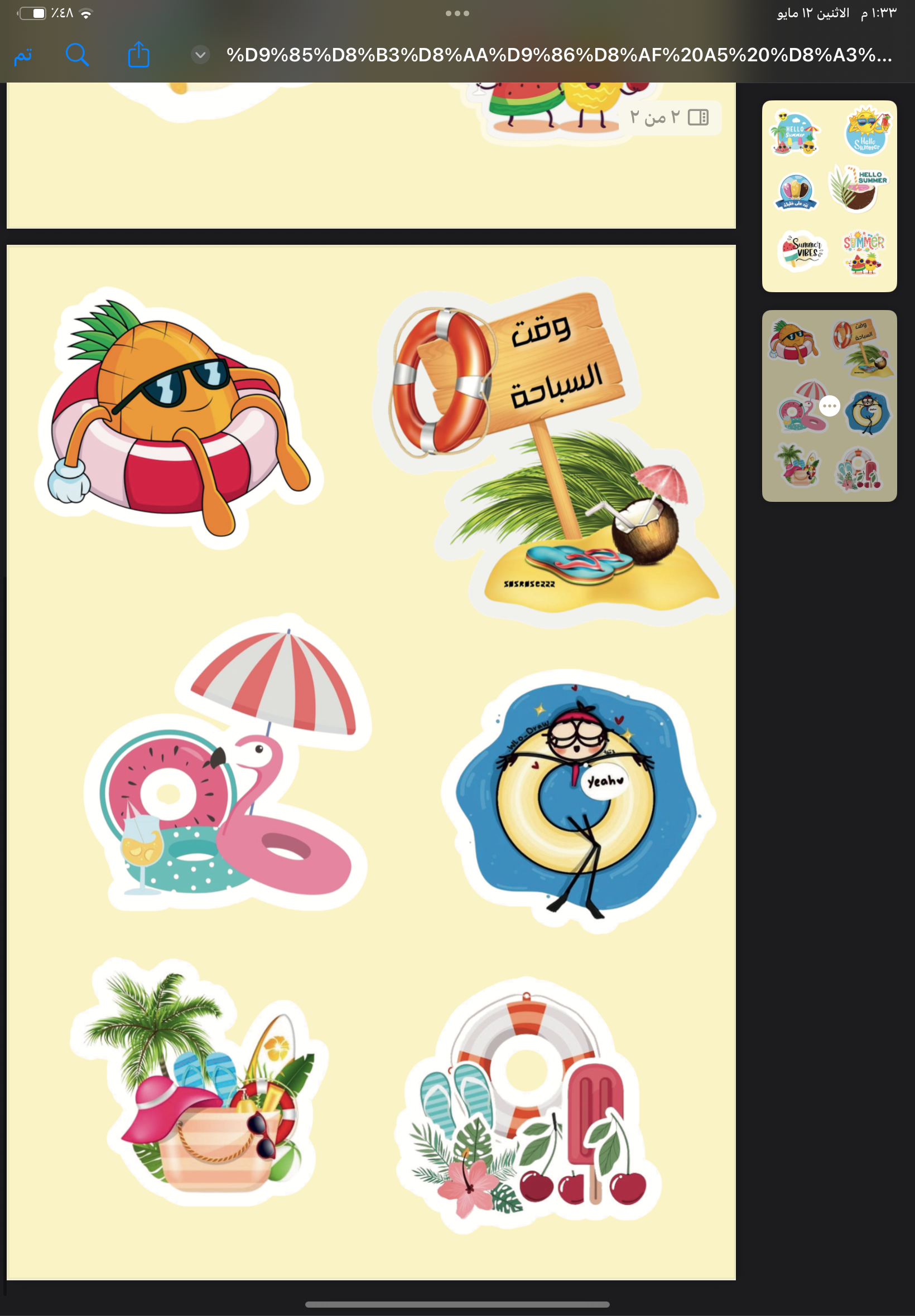Open options on selected page thumbnail
Viewport: 915px width, 1316px height.
[829, 406]
